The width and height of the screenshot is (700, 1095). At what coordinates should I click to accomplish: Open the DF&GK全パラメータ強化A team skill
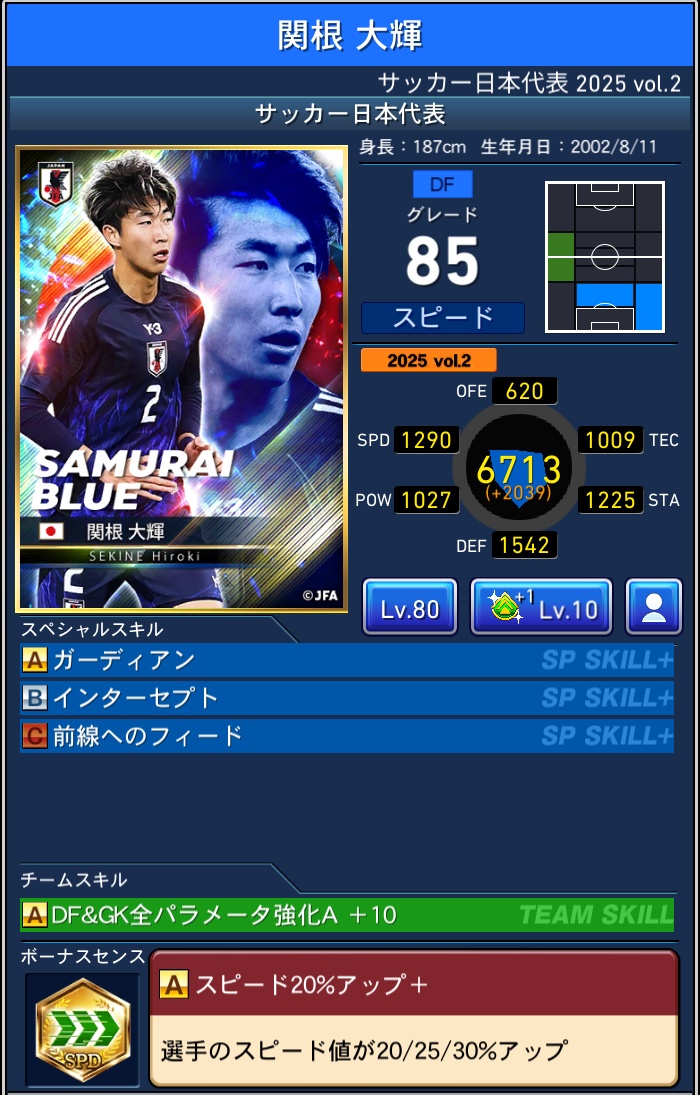[346, 914]
